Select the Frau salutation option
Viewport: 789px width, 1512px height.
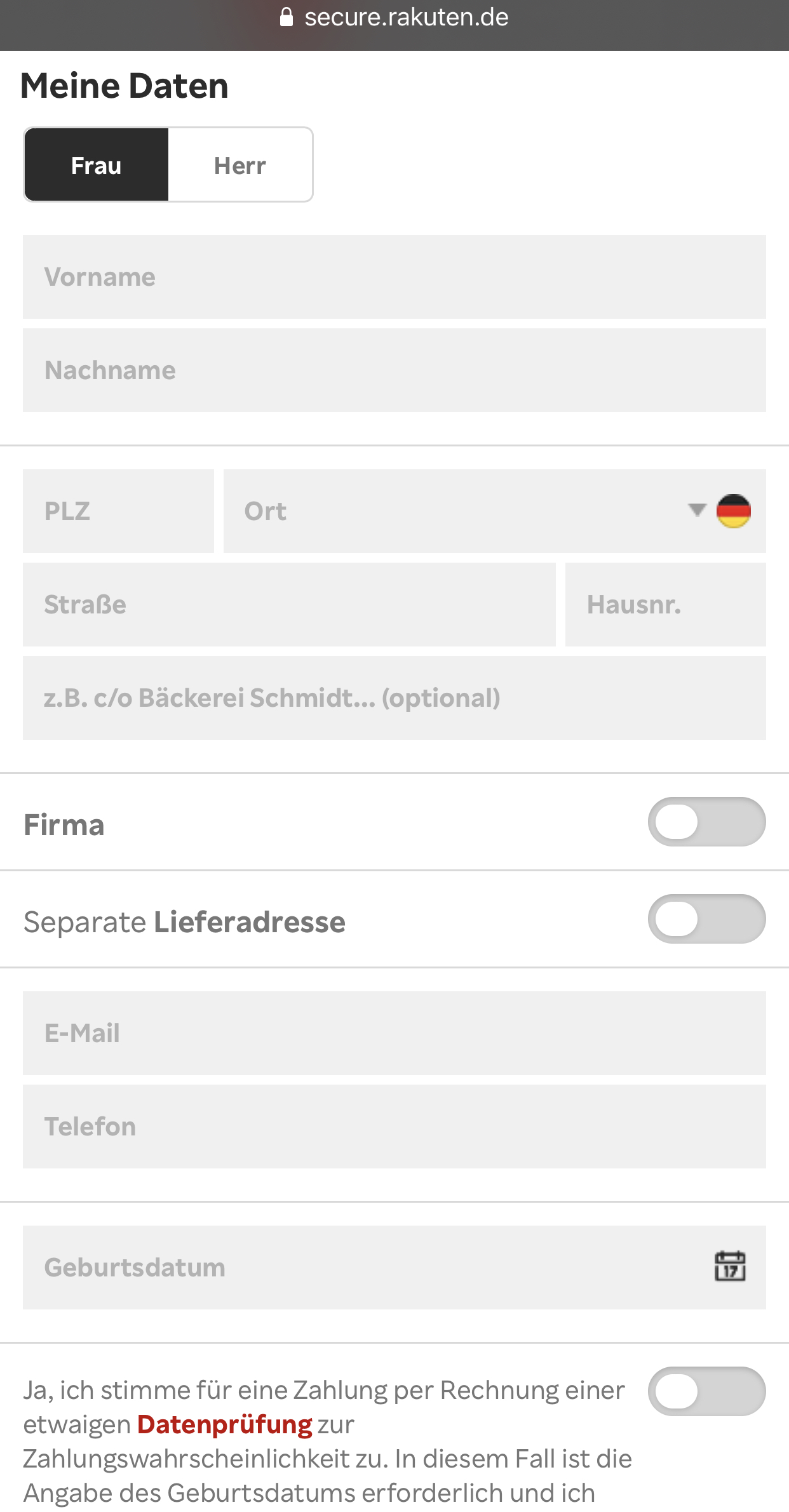tap(96, 165)
